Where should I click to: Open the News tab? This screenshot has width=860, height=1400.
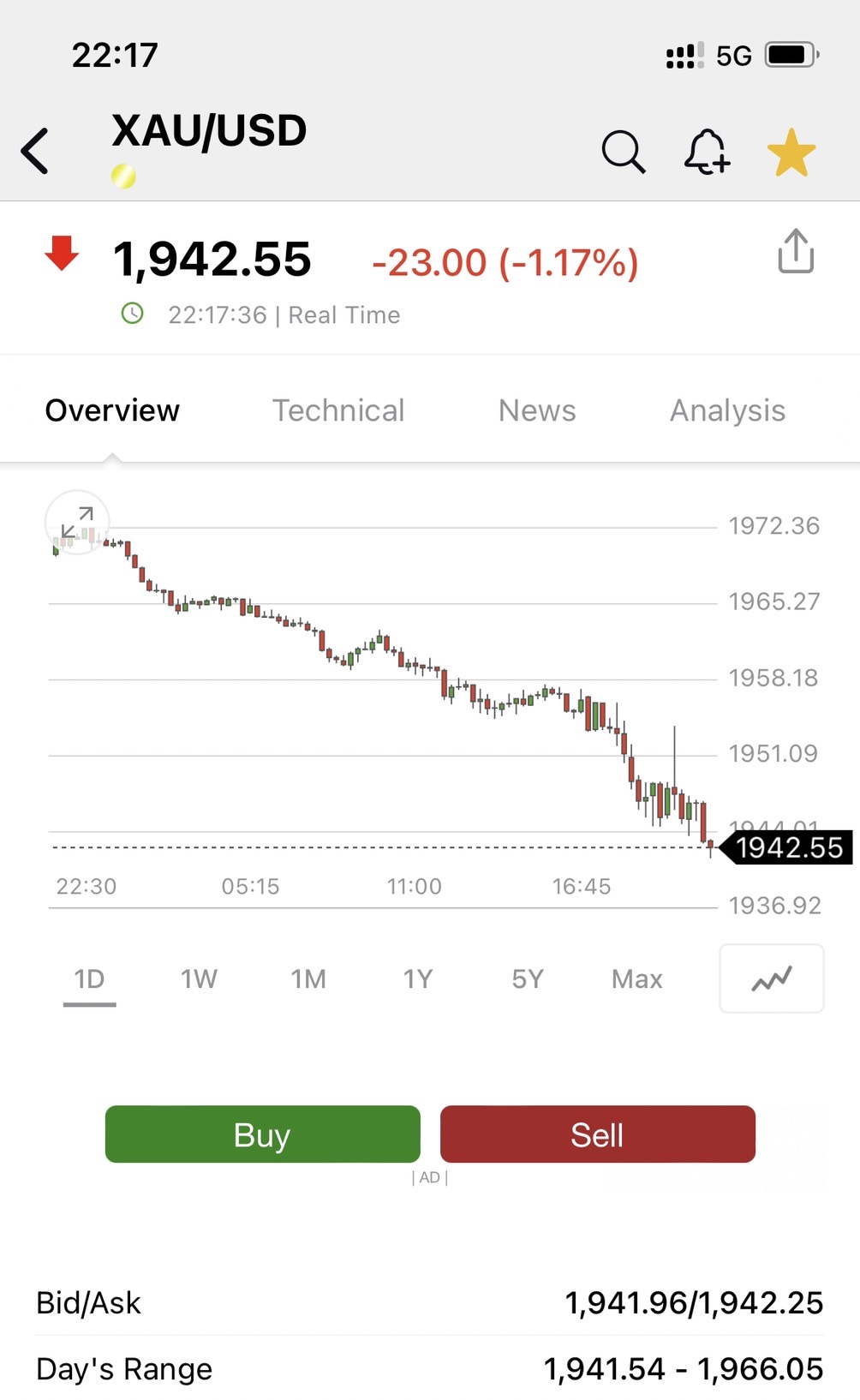537,410
